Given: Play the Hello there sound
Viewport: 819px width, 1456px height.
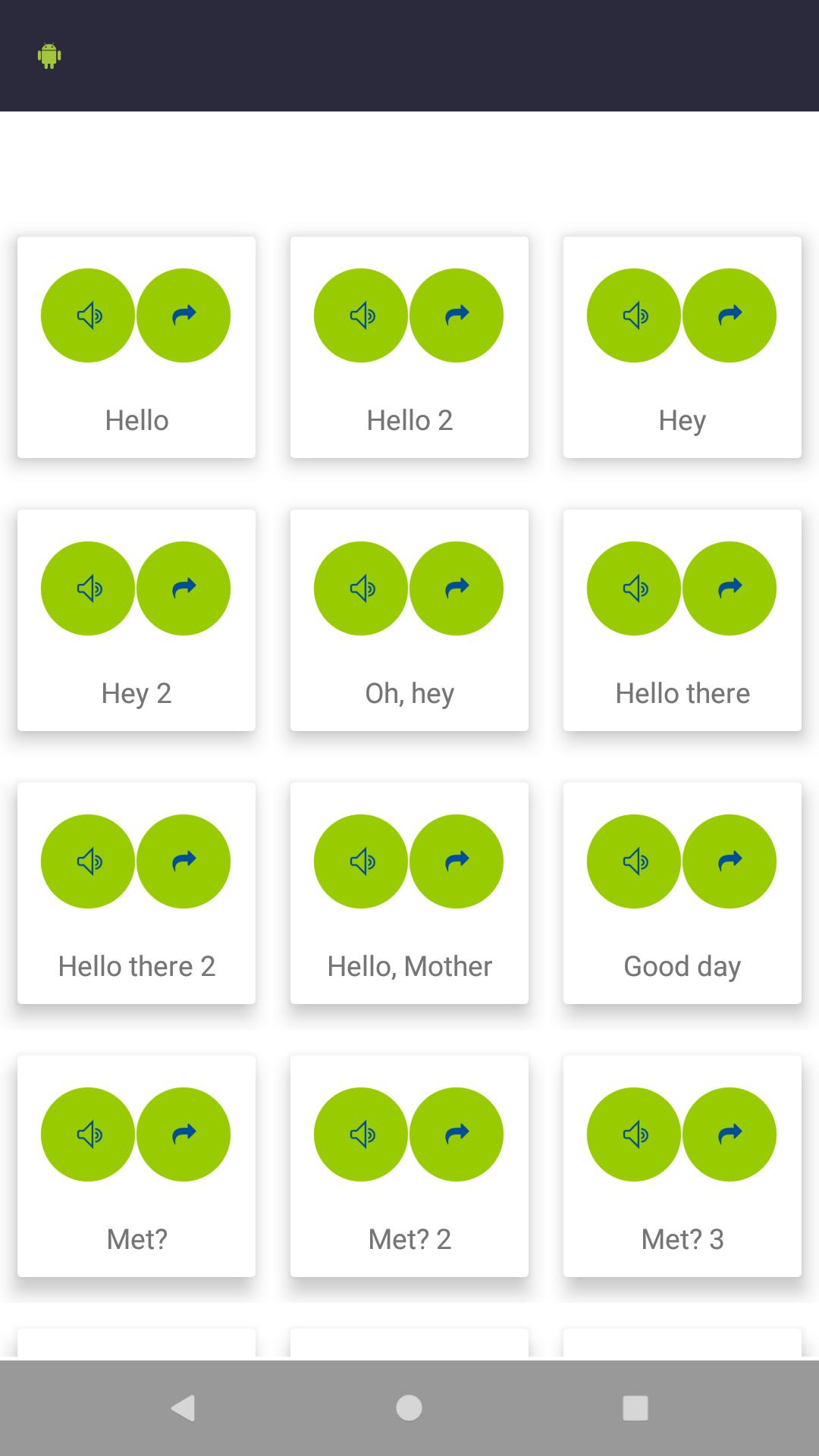Looking at the screenshot, I should tap(634, 588).
